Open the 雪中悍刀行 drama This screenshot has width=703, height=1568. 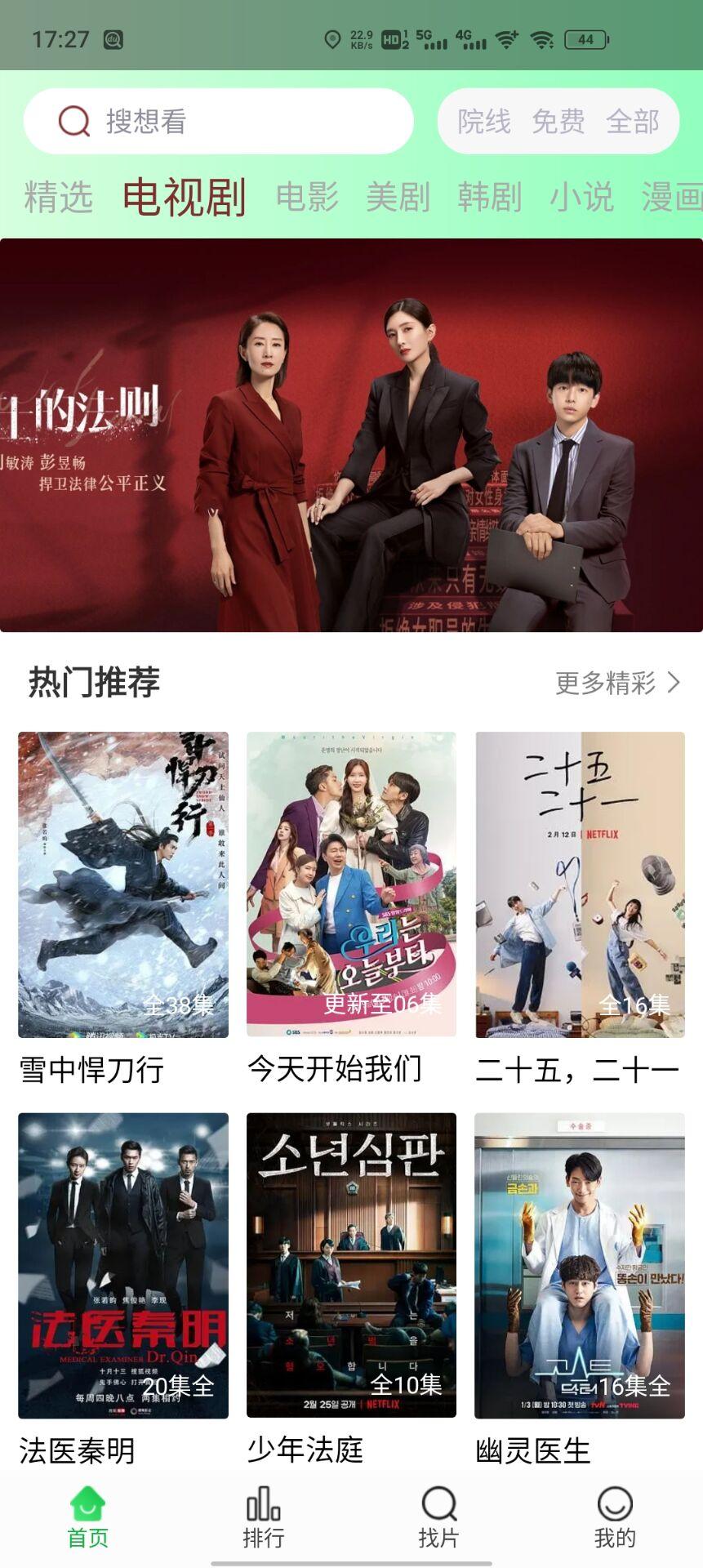[x=123, y=884]
